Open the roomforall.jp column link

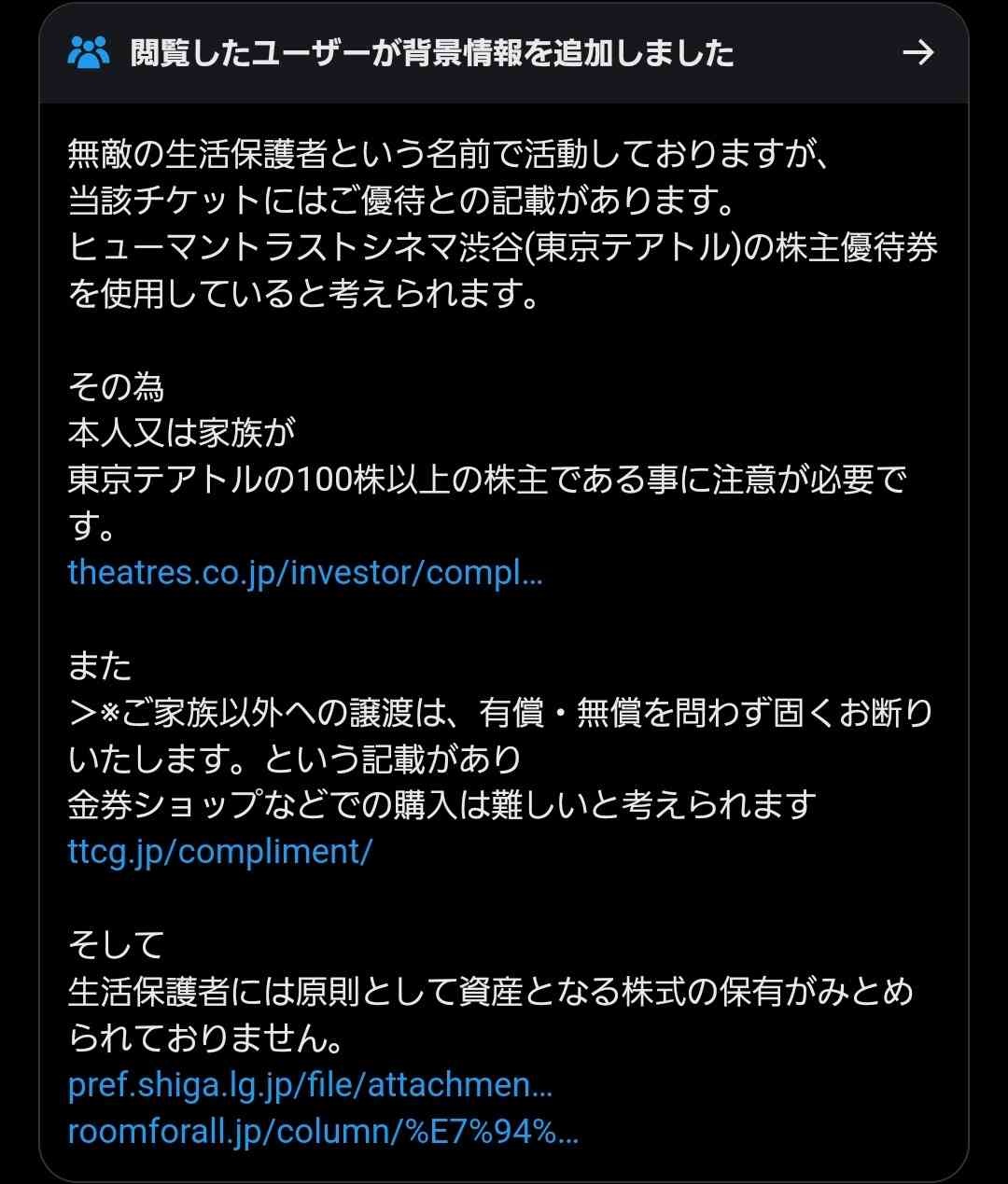point(323,1132)
